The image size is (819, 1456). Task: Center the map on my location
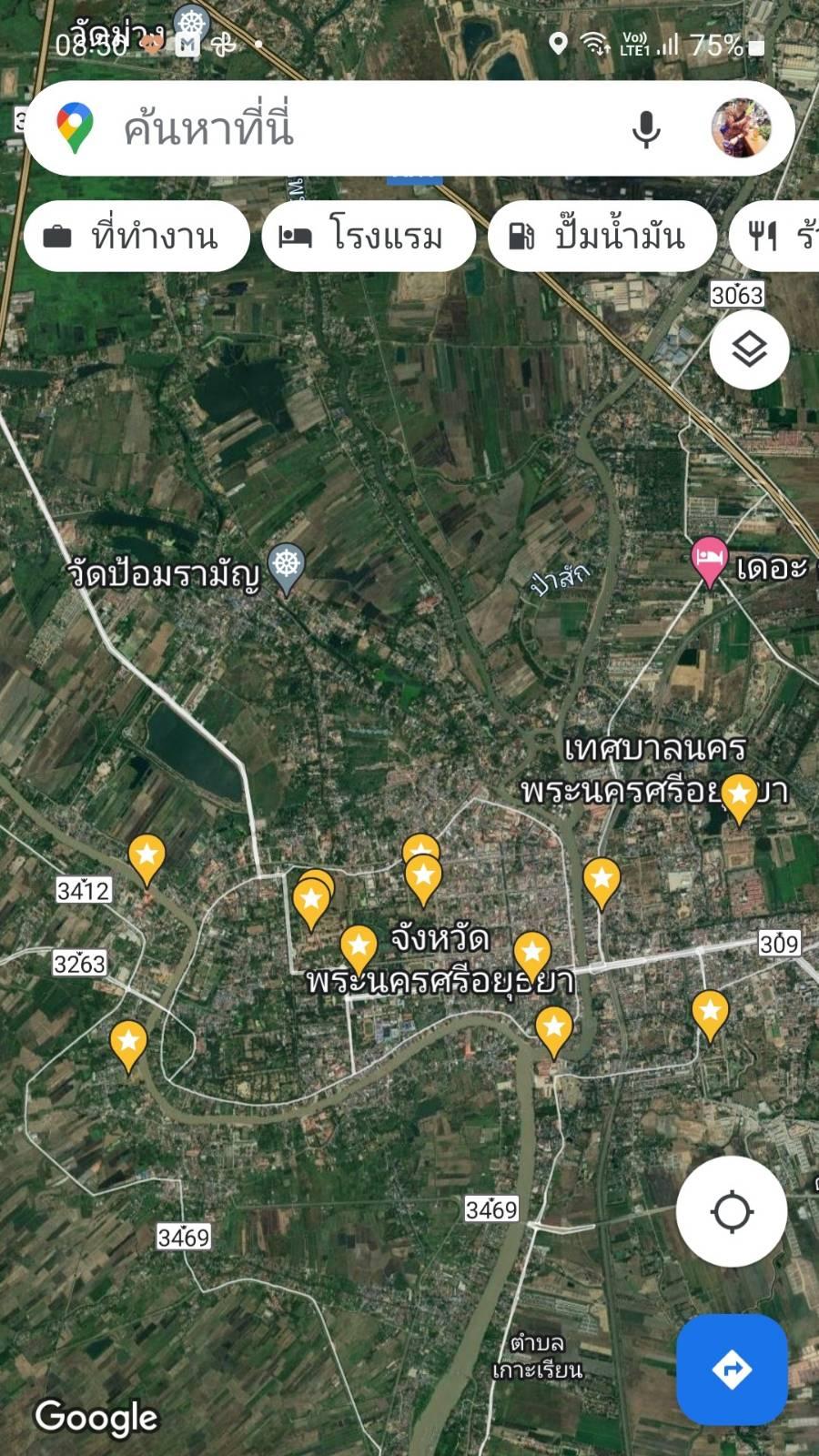click(x=732, y=1211)
